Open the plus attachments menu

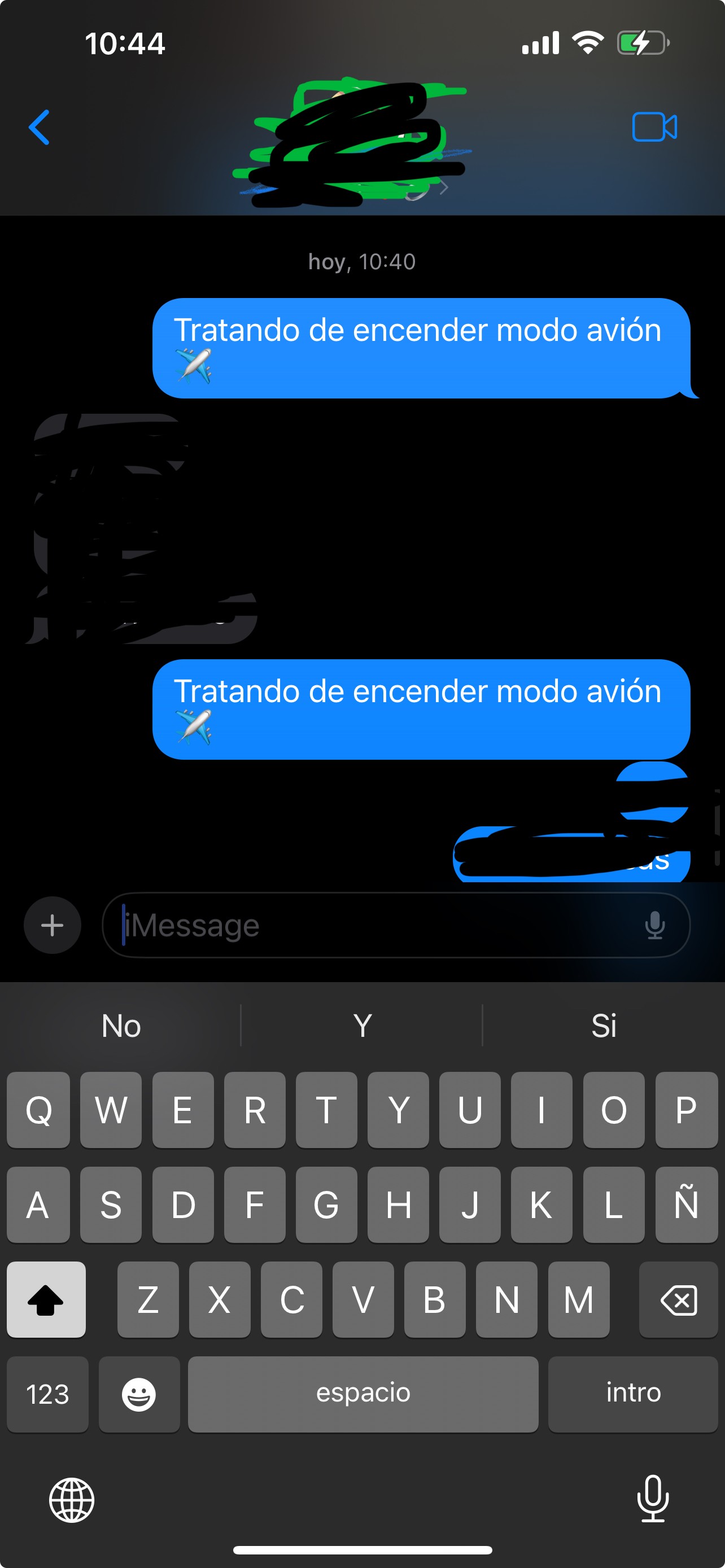pyautogui.click(x=53, y=925)
